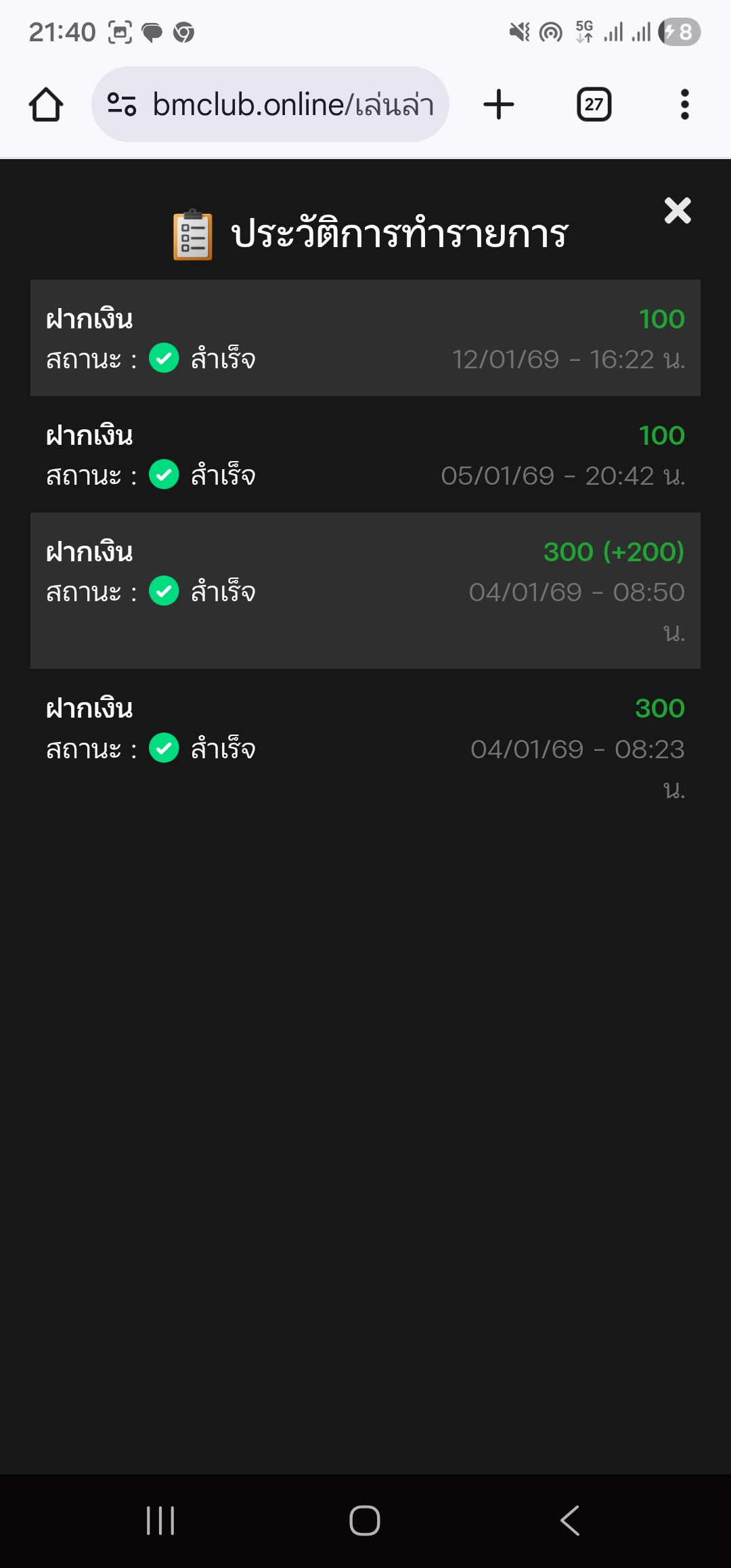Open the browser overflow menu

[684, 105]
